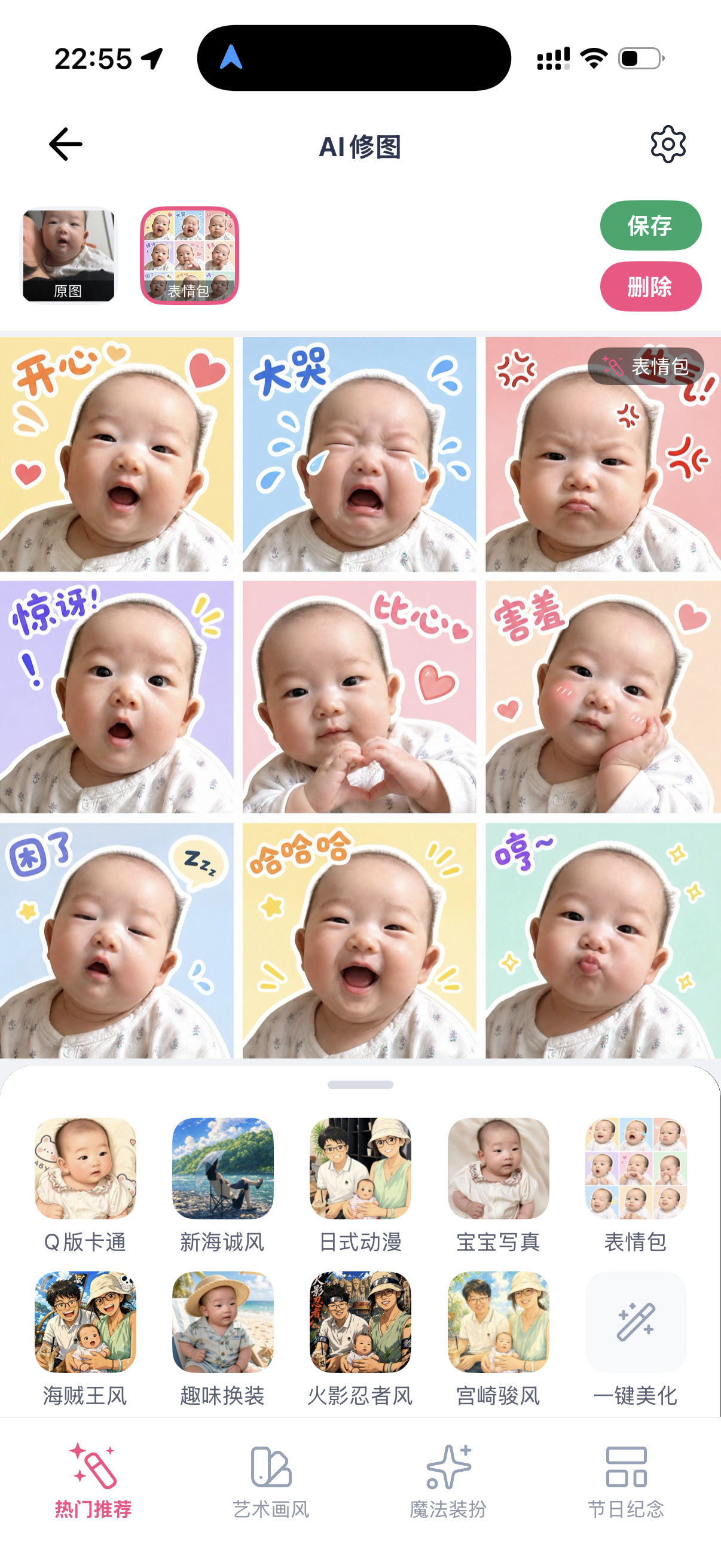This screenshot has height=1568, width=721.
Task: Tap the pink 删除 button
Action: 650,286
